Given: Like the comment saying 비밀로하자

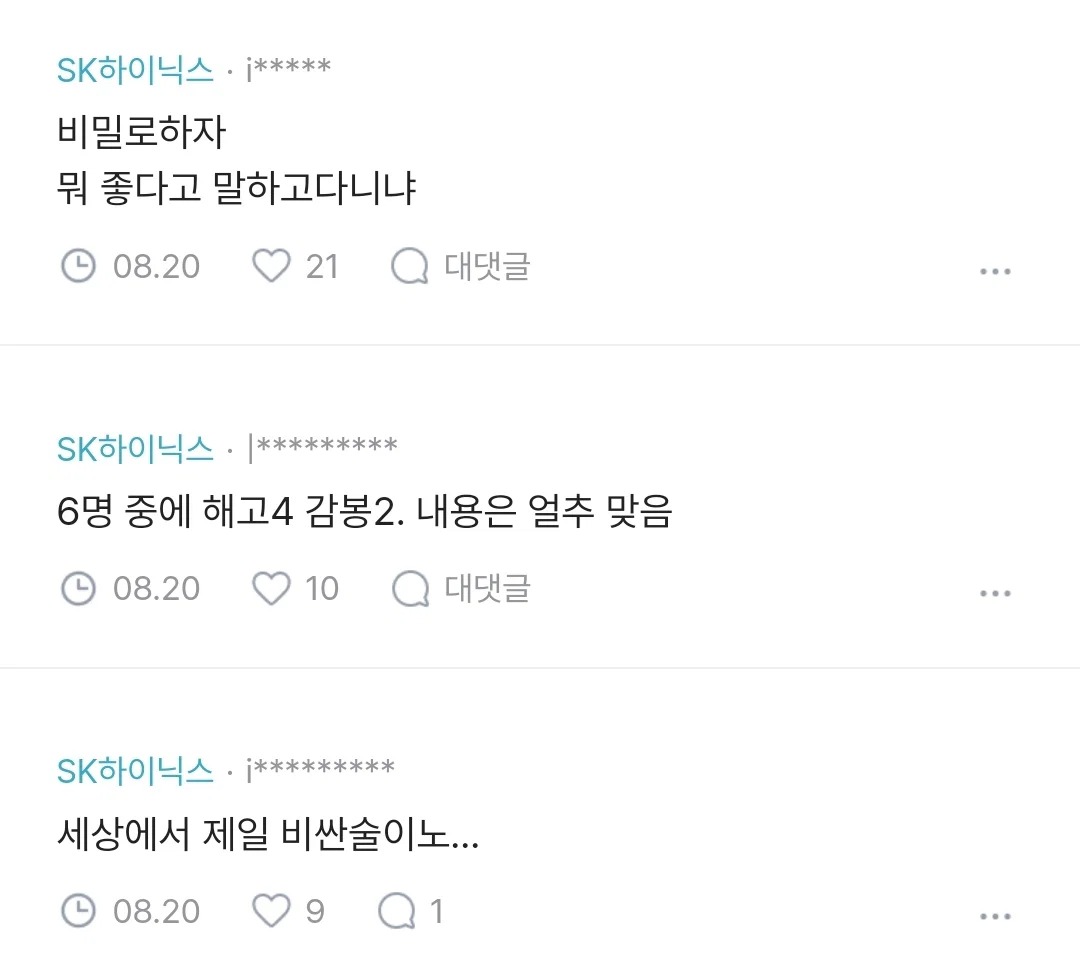Looking at the screenshot, I should [x=271, y=266].
